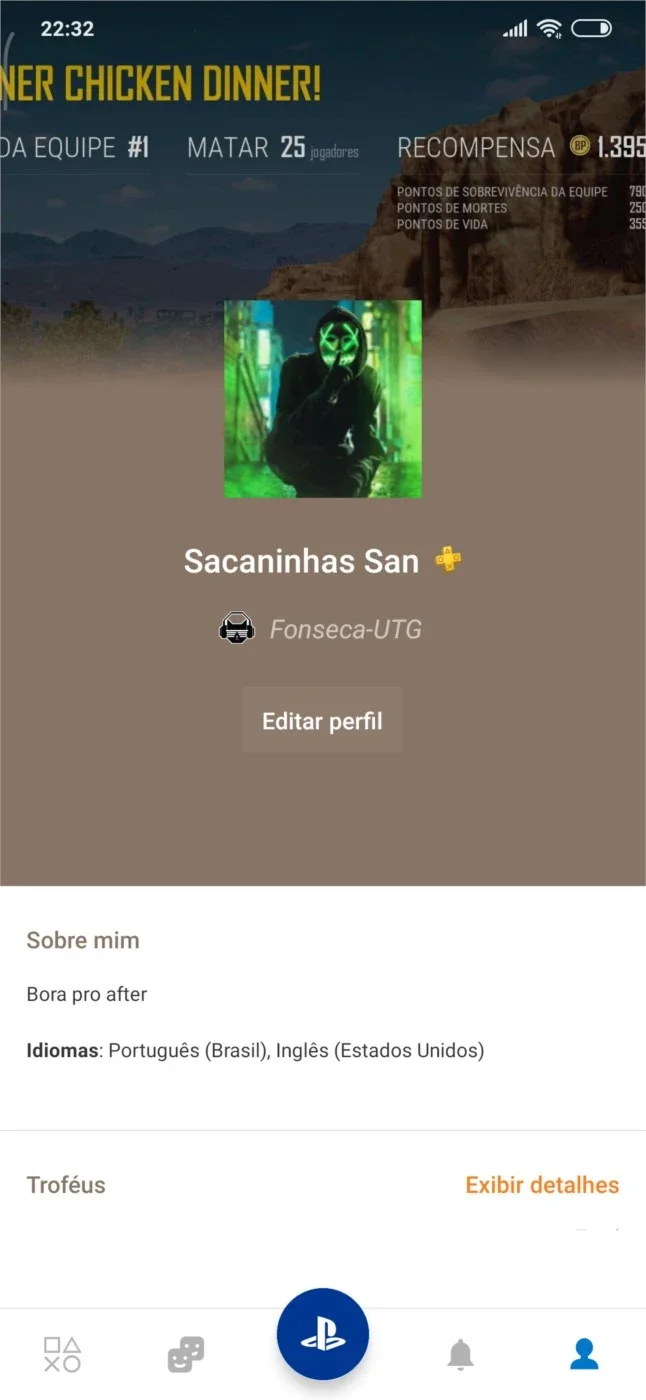Switch to the profile tab
This screenshot has width=646, height=1400.
(x=584, y=1354)
